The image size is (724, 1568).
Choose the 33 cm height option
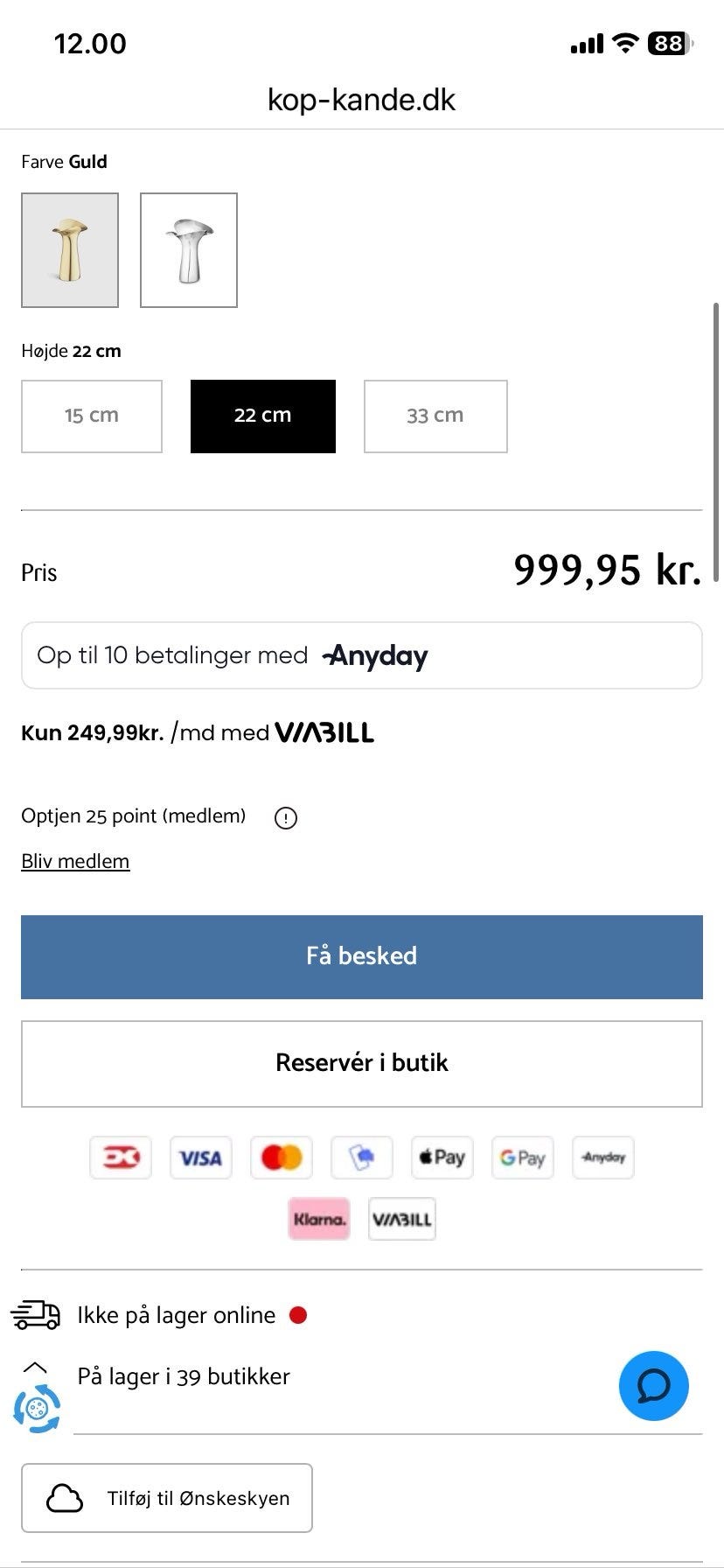click(x=435, y=416)
